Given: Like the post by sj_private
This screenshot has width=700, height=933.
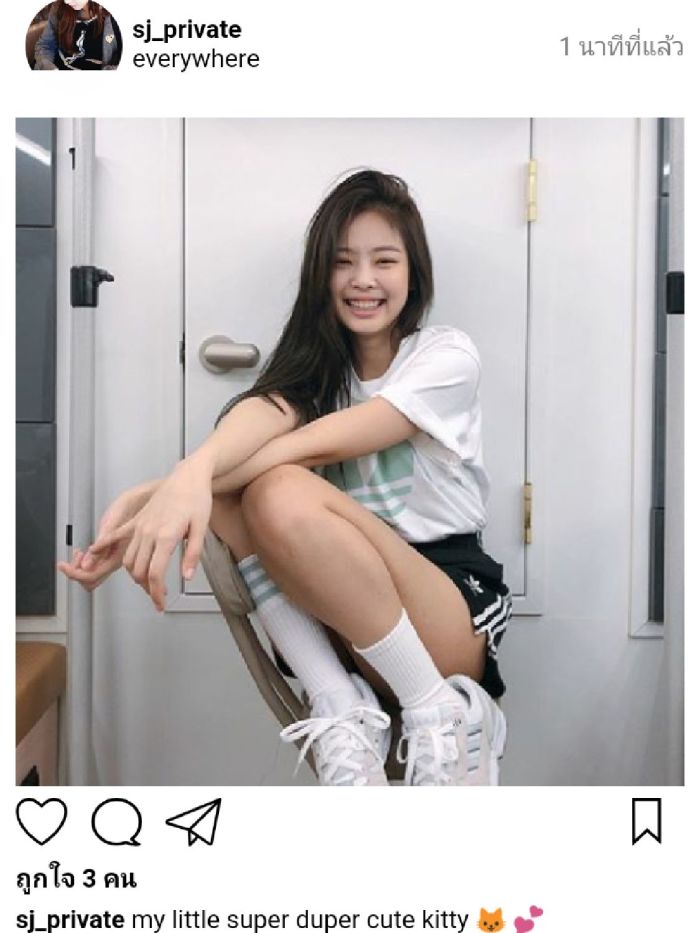Looking at the screenshot, I should tap(41, 822).
